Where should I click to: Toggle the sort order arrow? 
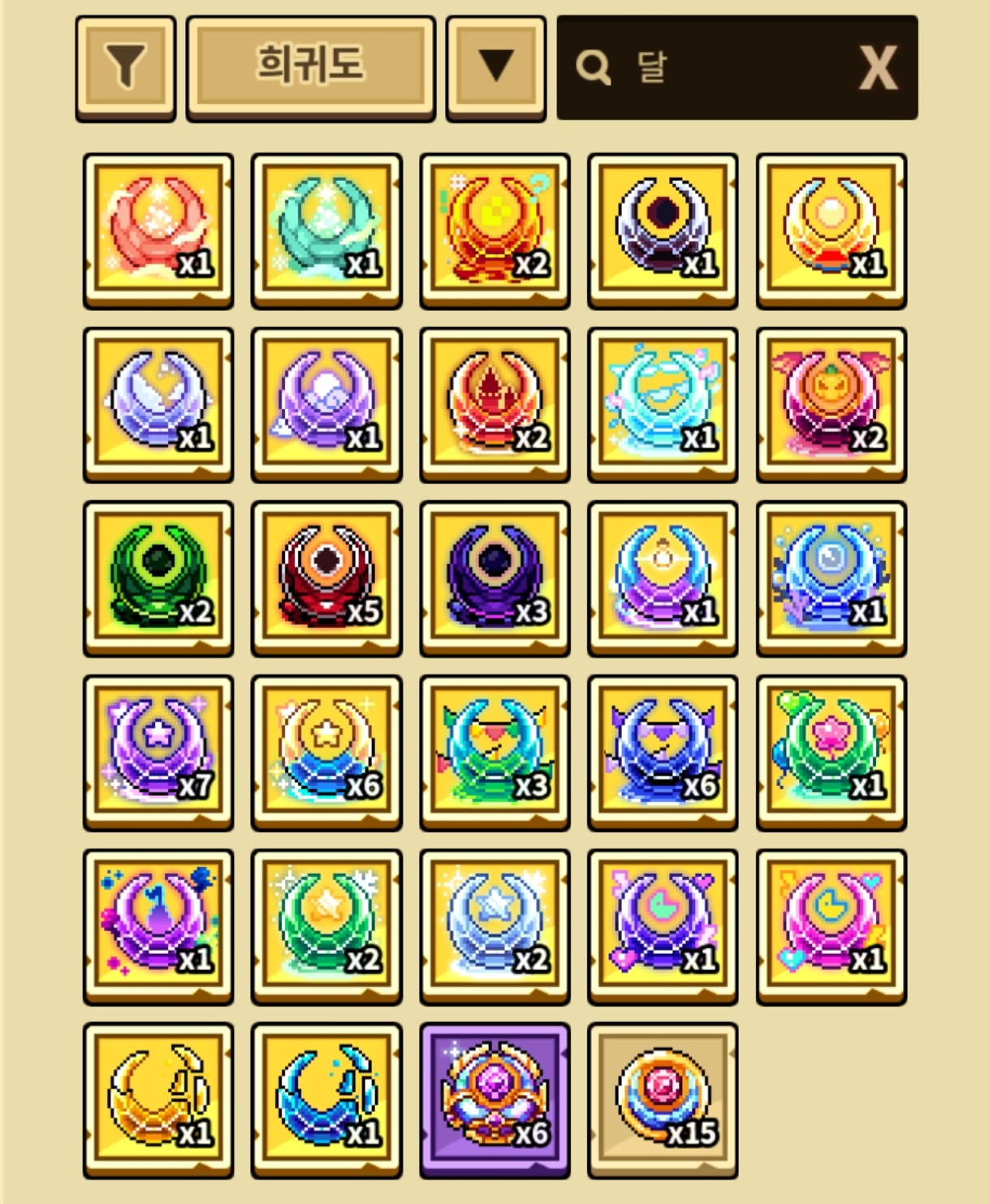pyautogui.click(x=495, y=67)
